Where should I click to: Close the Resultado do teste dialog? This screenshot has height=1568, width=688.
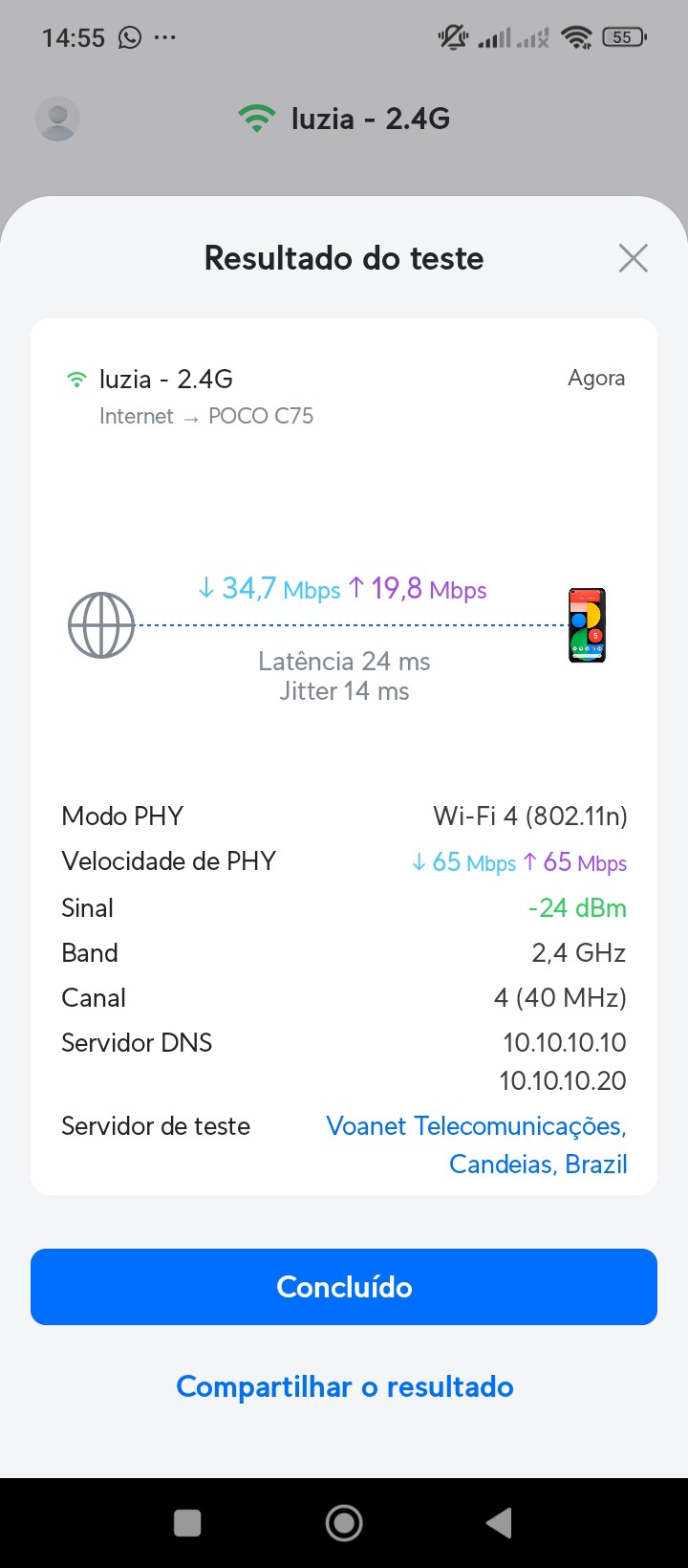[633, 258]
